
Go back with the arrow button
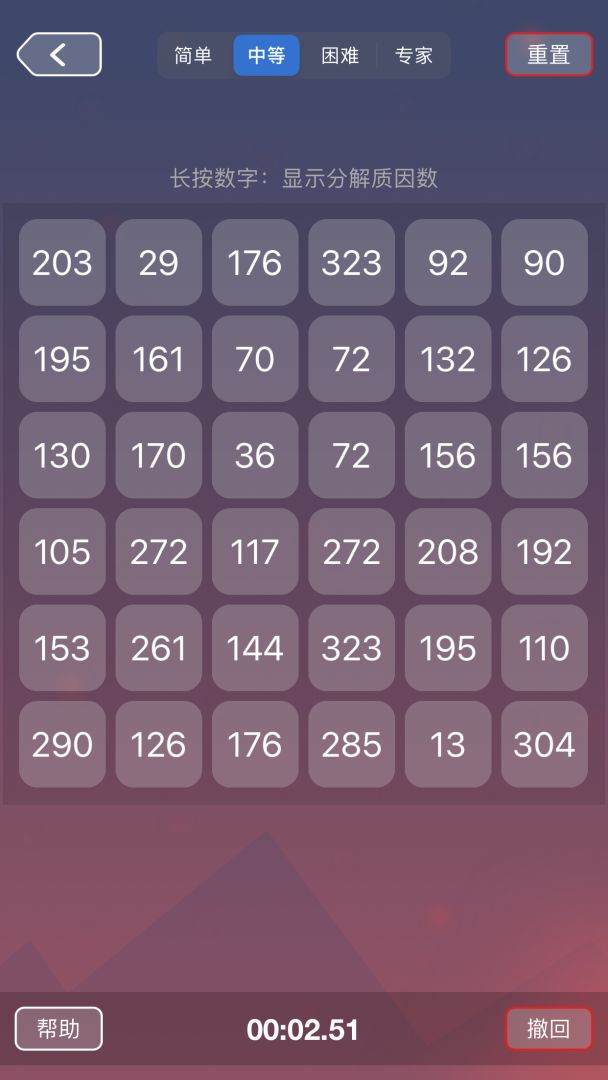point(59,55)
